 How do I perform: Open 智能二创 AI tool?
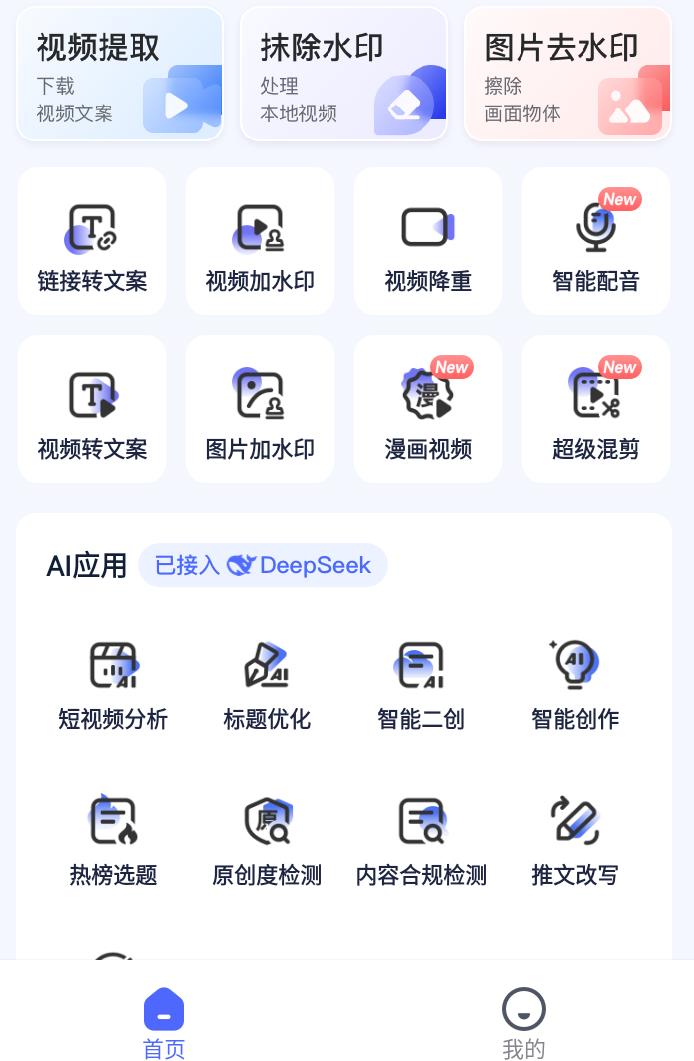click(x=421, y=686)
